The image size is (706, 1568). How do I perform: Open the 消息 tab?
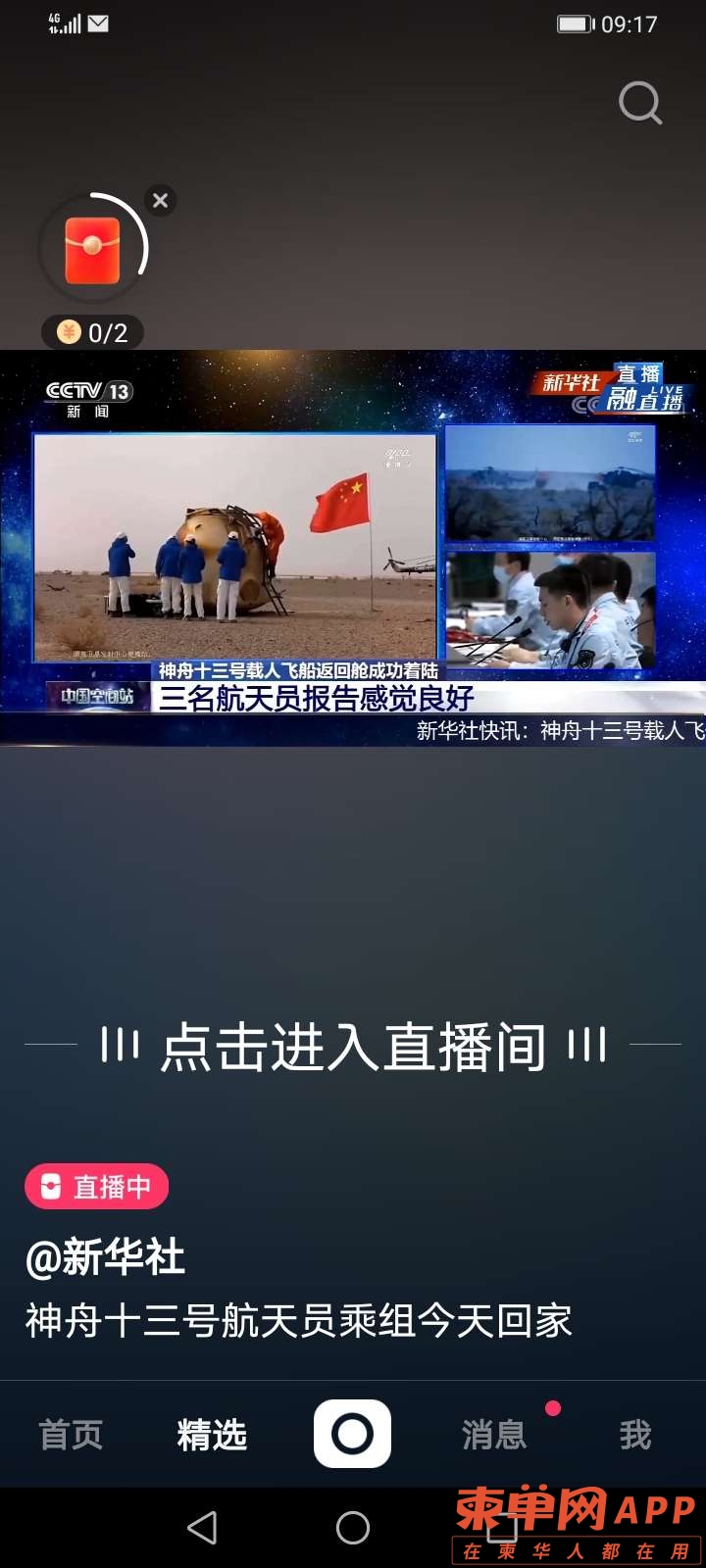(494, 1435)
